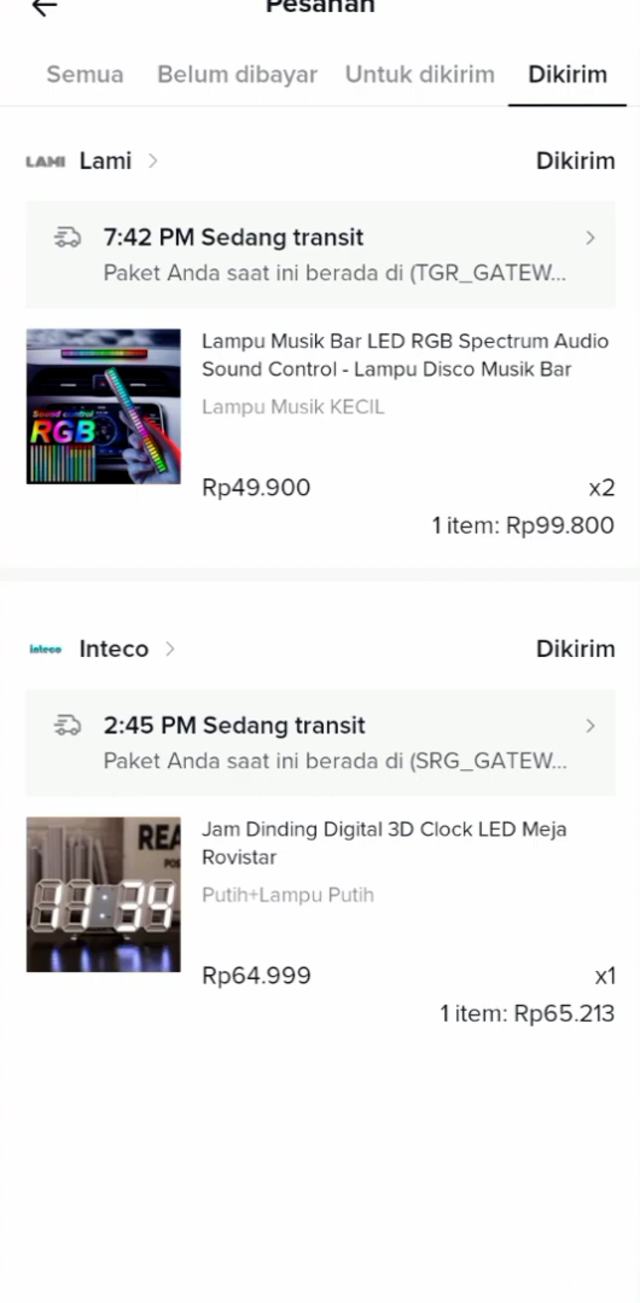This screenshot has width=640, height=1303.
Task: Open the Lampu Musik Bar LED order
Action: coord(405,355)
